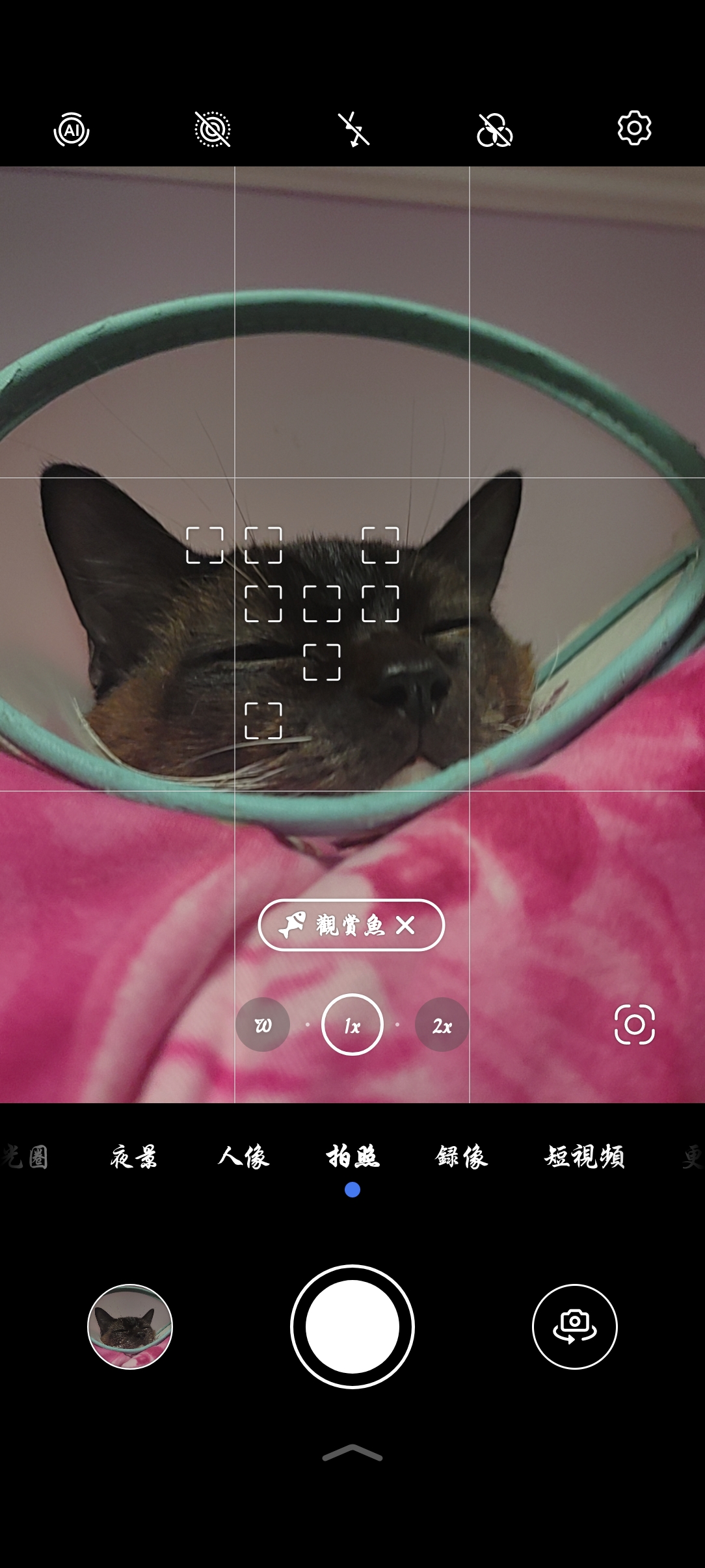The width and height of the screenshot is (705, 1568).
Task: Switch to 録像 mode
Action: (462, 1157)
